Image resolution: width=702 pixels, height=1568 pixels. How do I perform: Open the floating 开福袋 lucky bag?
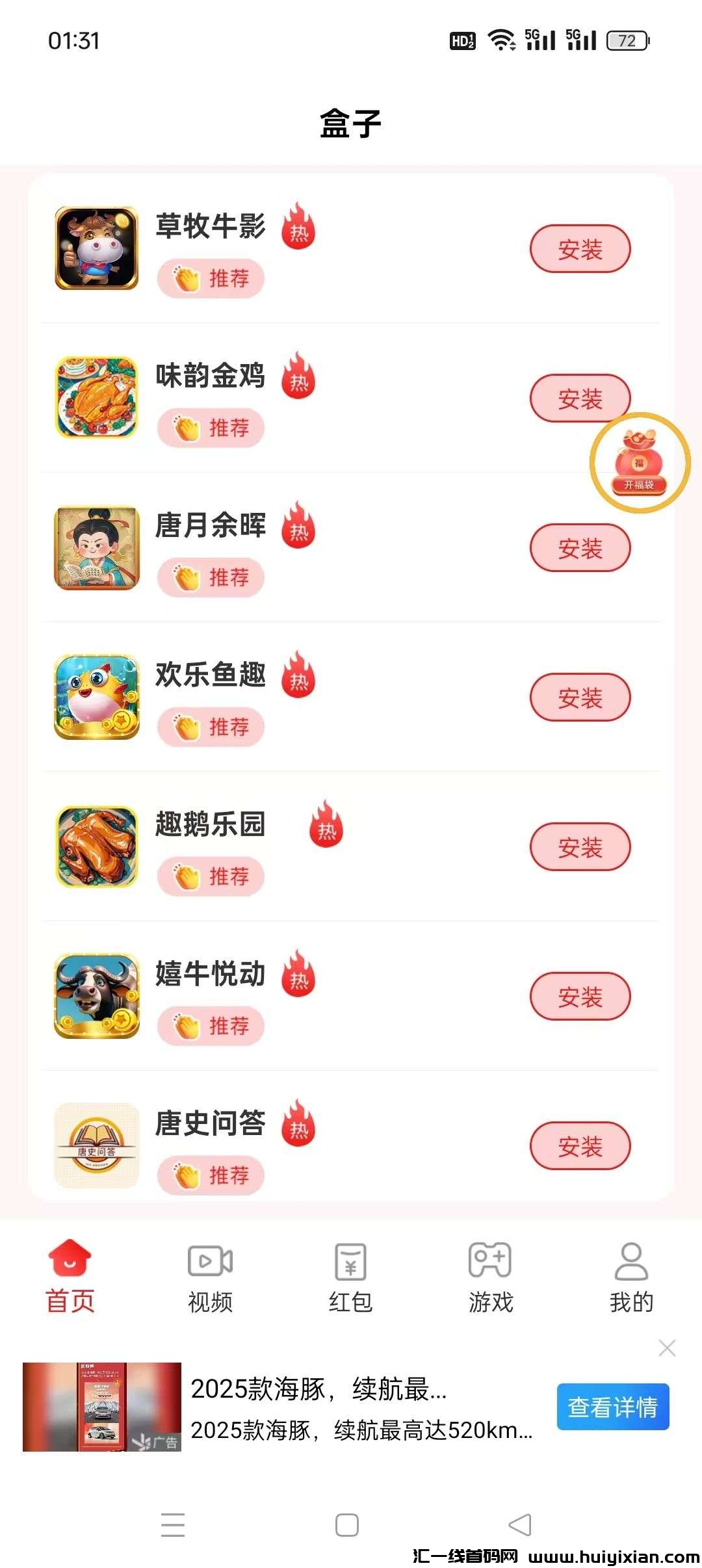pos(640,463)
